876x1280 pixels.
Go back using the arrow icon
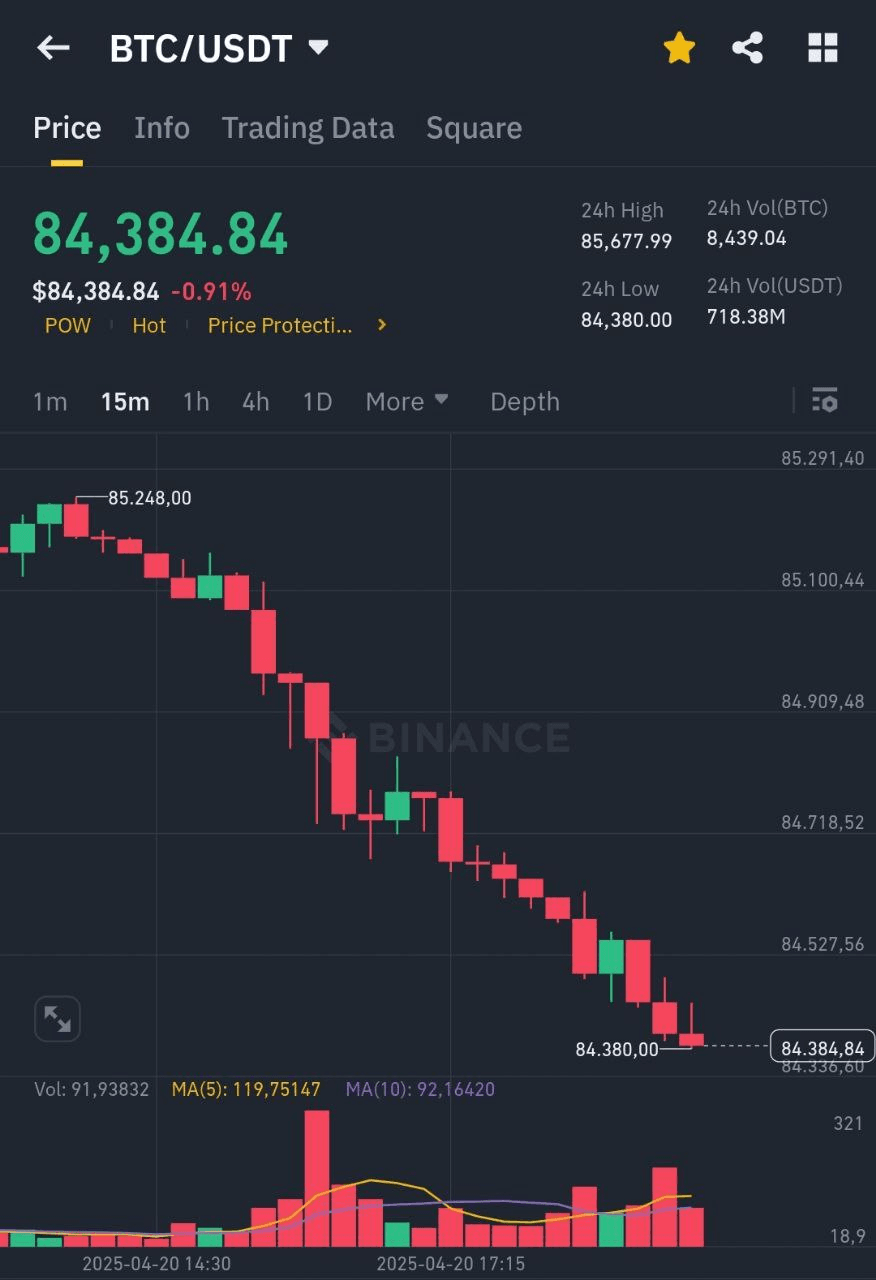[x=53, y=47]
